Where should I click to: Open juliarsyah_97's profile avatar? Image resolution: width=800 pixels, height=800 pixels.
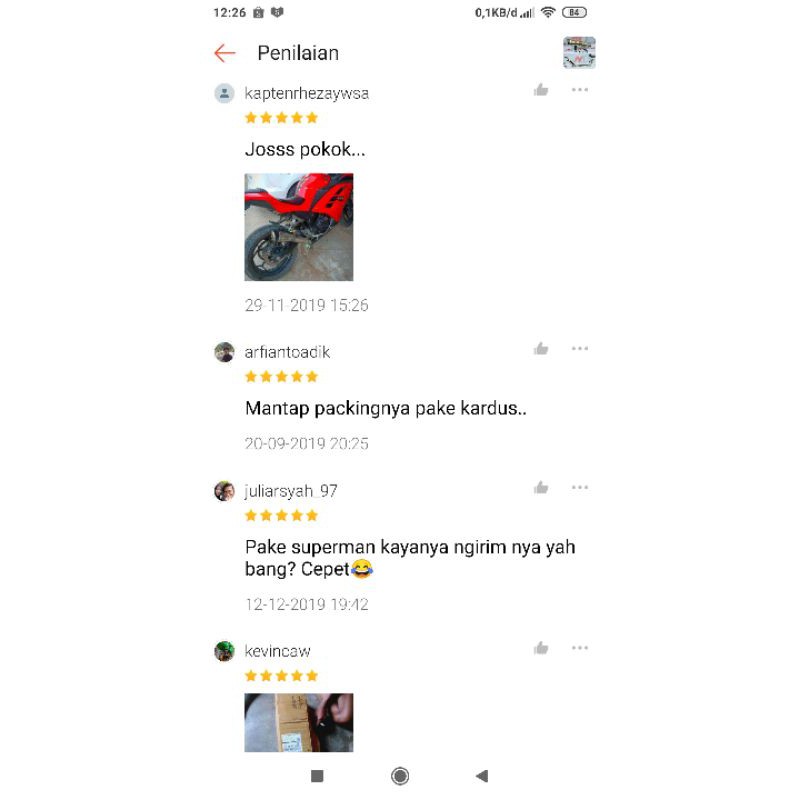click(224, 491)
